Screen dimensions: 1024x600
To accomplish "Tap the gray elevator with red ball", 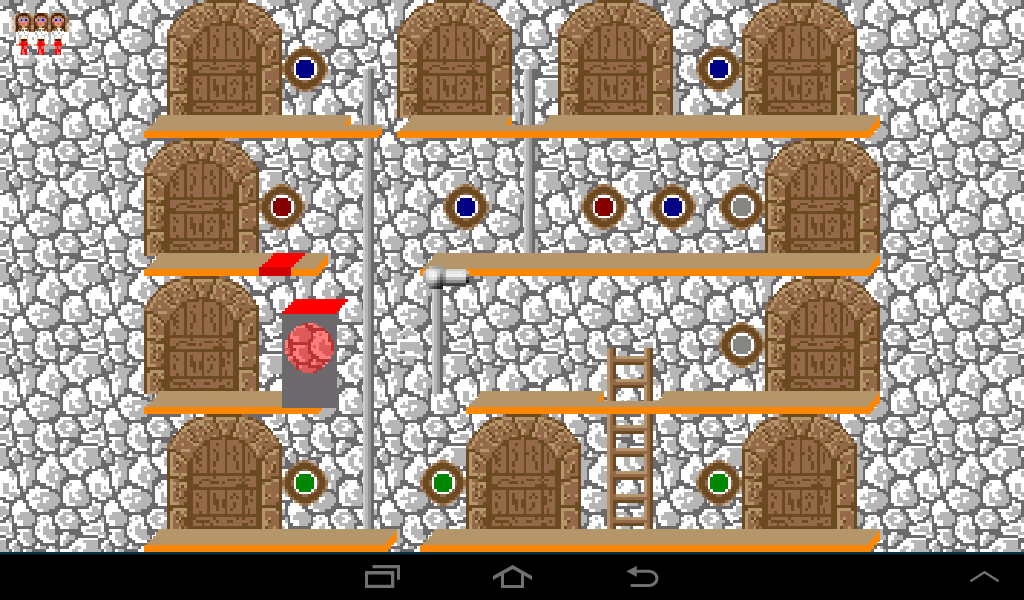I will (x=310, y=355).
